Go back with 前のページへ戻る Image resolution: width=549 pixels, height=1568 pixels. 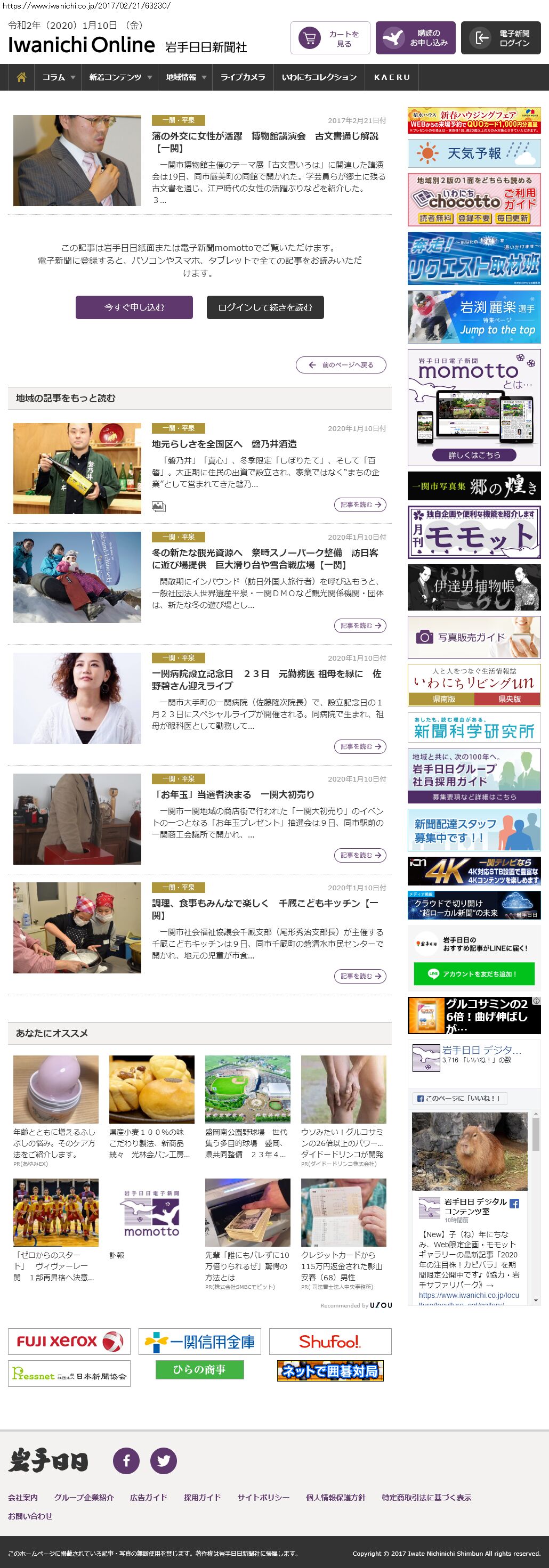click(341, 365)
